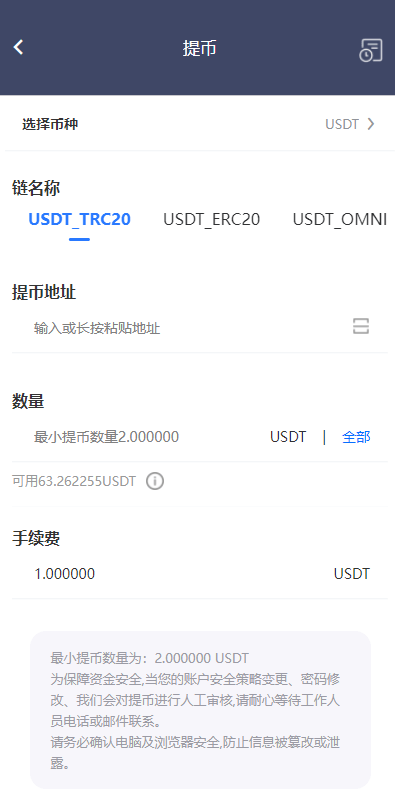This screenshot has height=799, width=395.
Task: Fill in full balance with 全部
Action: [356, 437]
